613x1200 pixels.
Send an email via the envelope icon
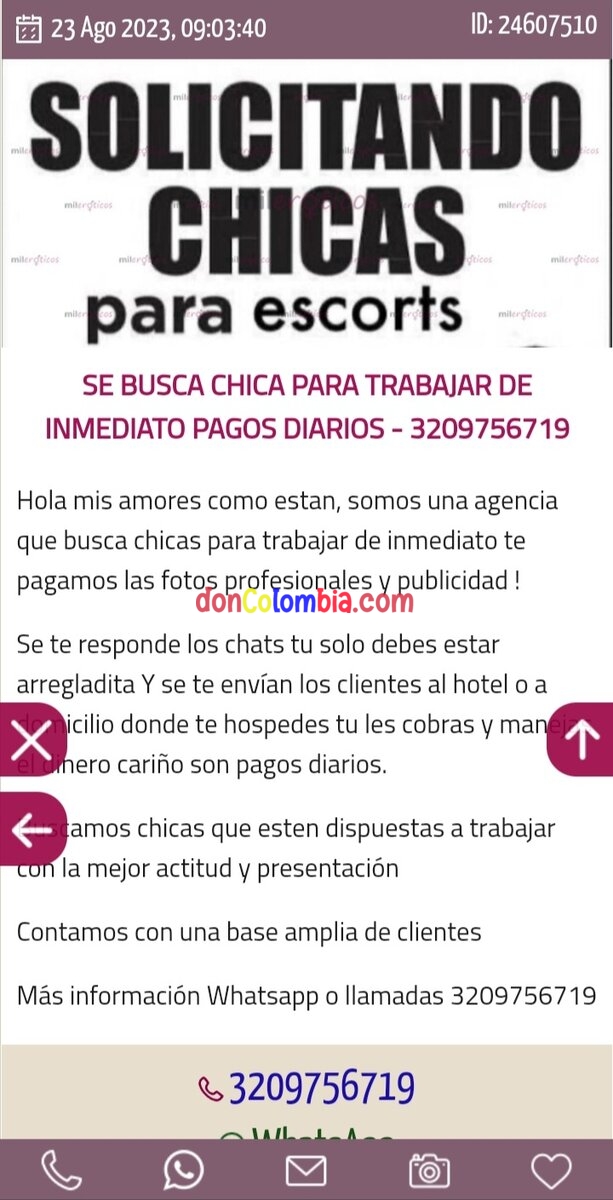306,1170
